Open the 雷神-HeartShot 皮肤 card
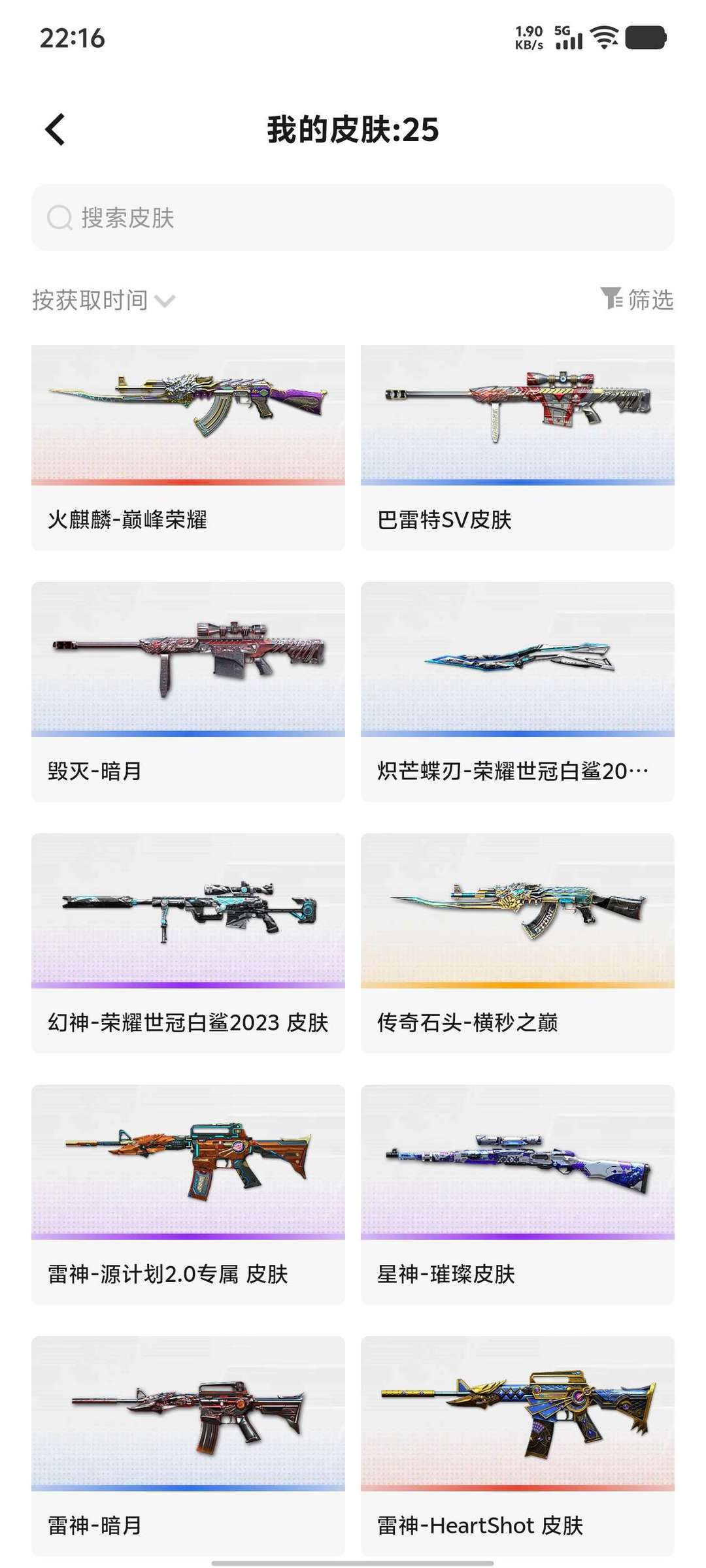Screen dimensions: 706x1568 click(x=518, y=1445)
